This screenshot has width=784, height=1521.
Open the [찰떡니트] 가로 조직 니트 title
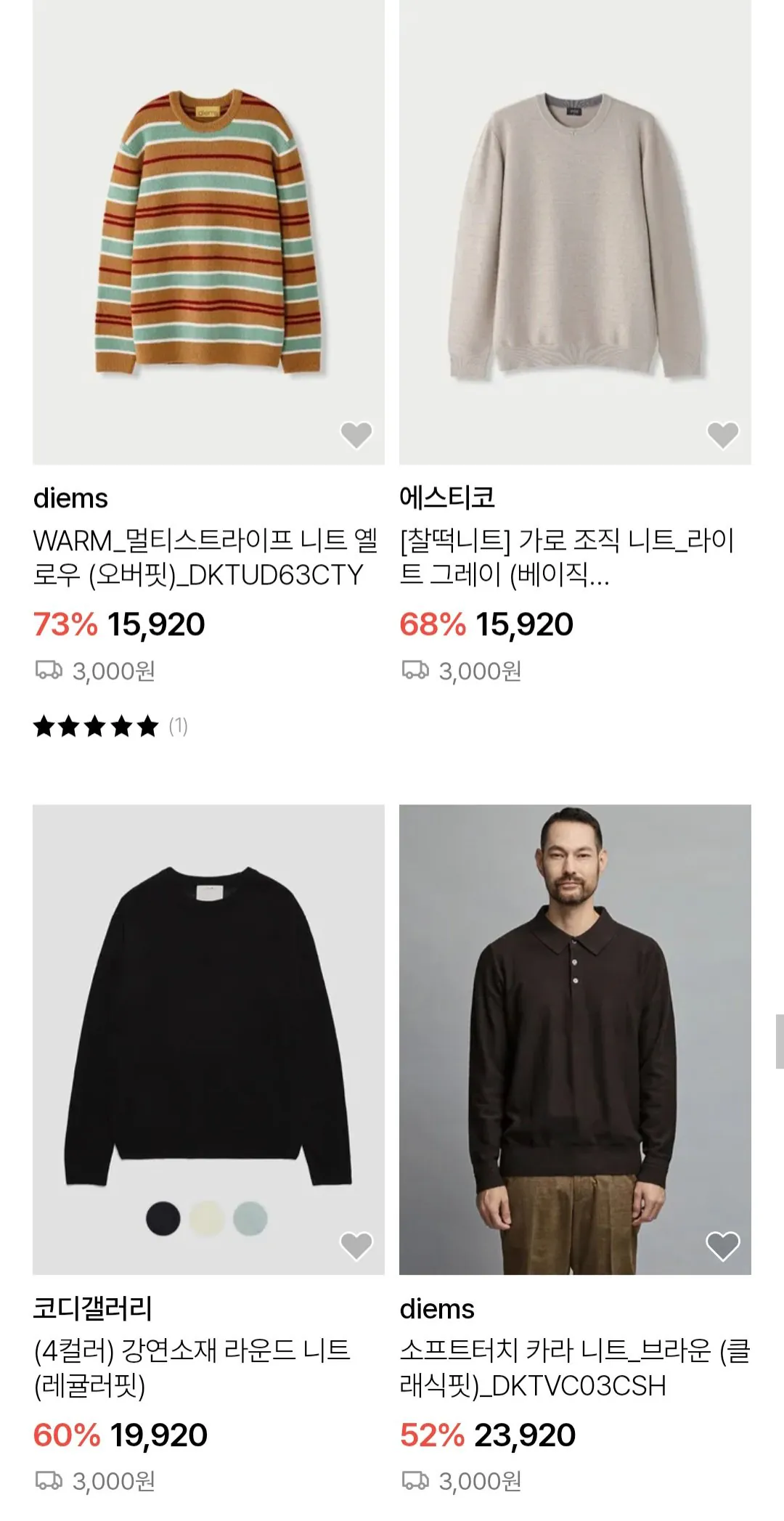[568, 558]
